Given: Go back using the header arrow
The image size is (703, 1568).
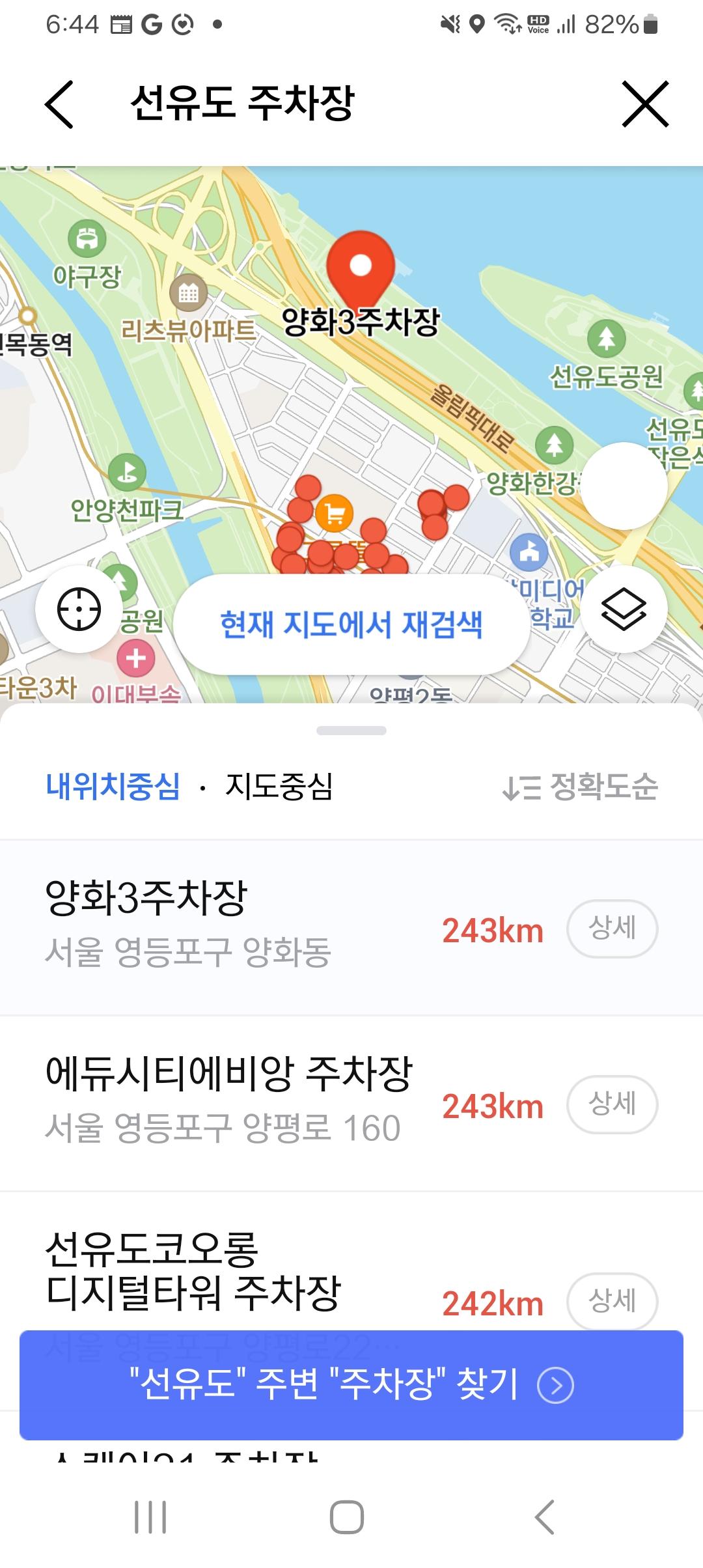Looking at the screenshot, I should (x=60, y=104).
